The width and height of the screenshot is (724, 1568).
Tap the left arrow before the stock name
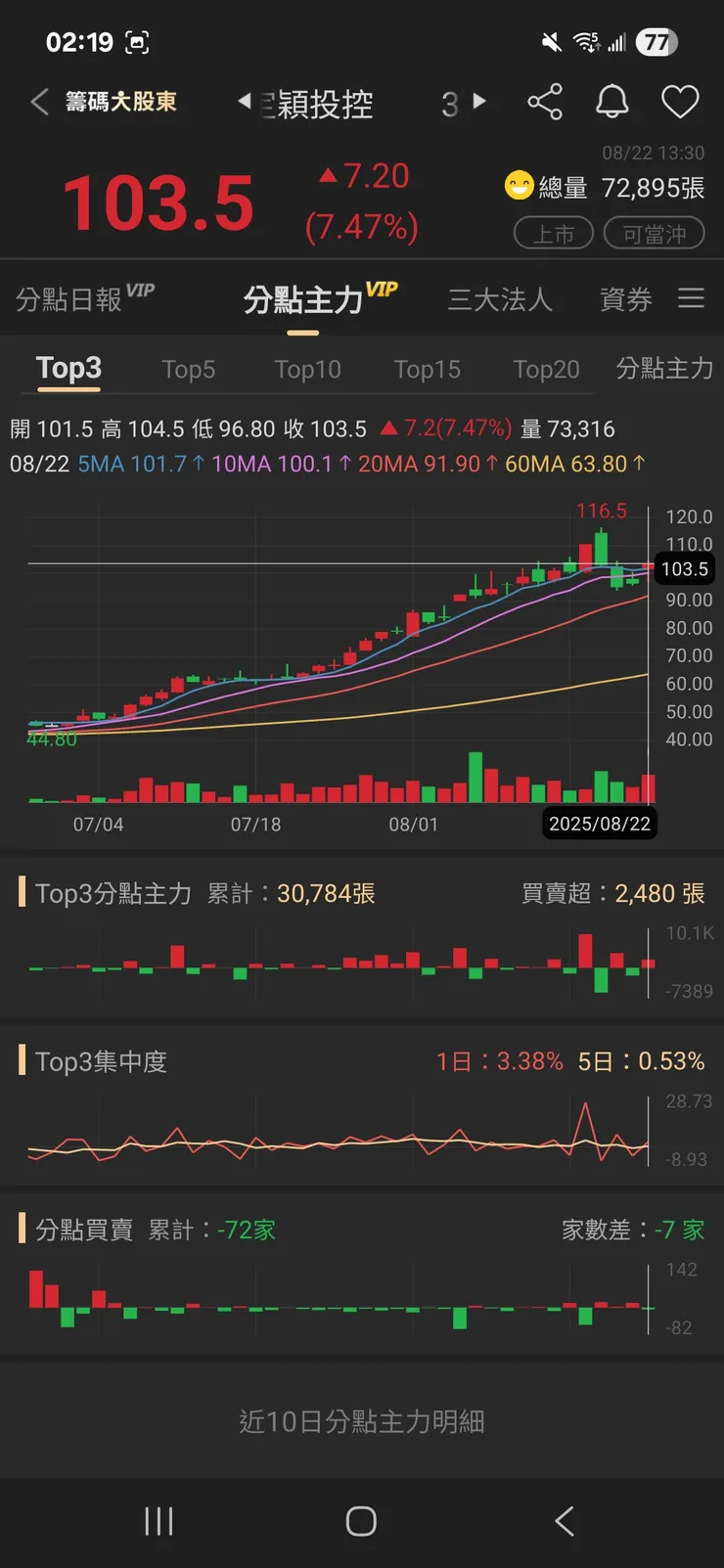tap(243, 102)
